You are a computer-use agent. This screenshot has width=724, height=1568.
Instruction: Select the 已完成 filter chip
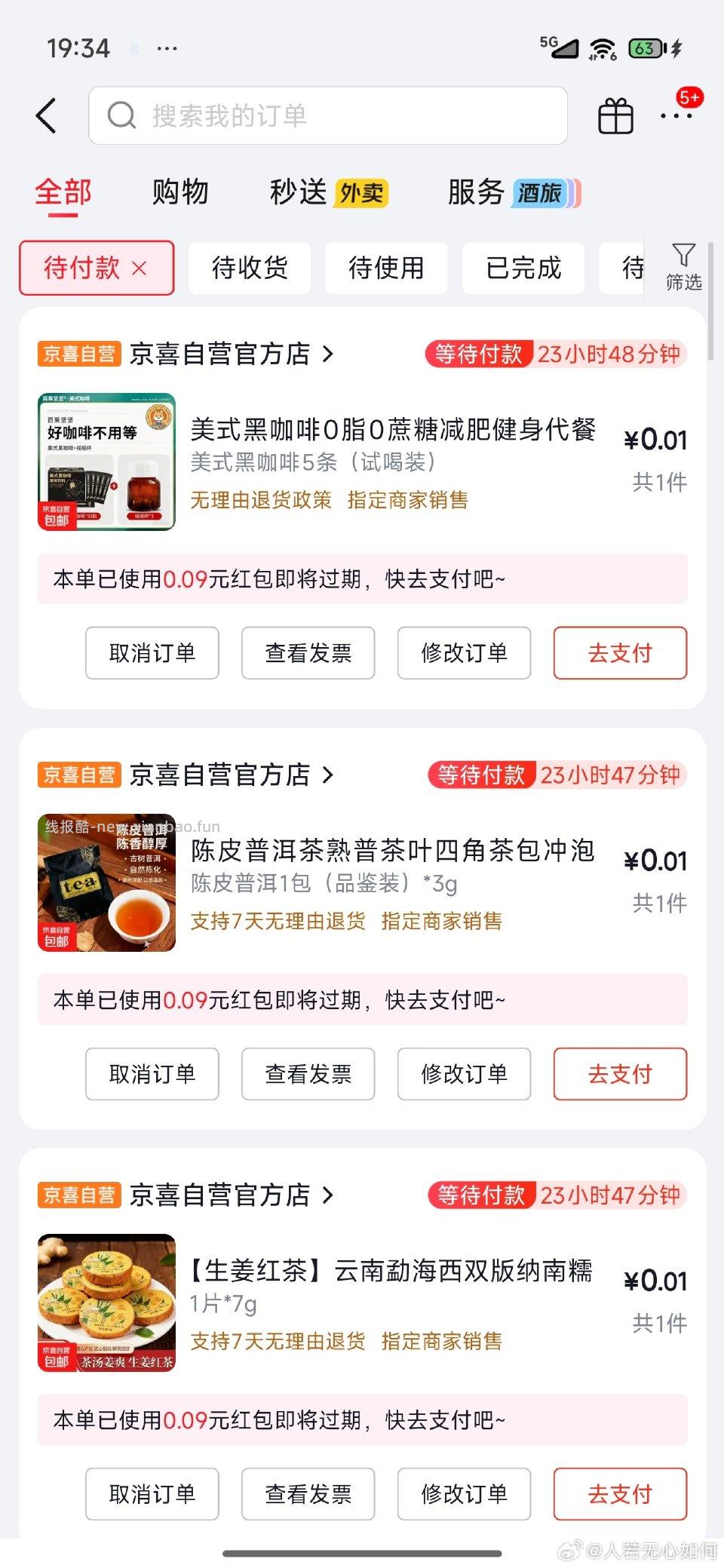coord(522,268)
